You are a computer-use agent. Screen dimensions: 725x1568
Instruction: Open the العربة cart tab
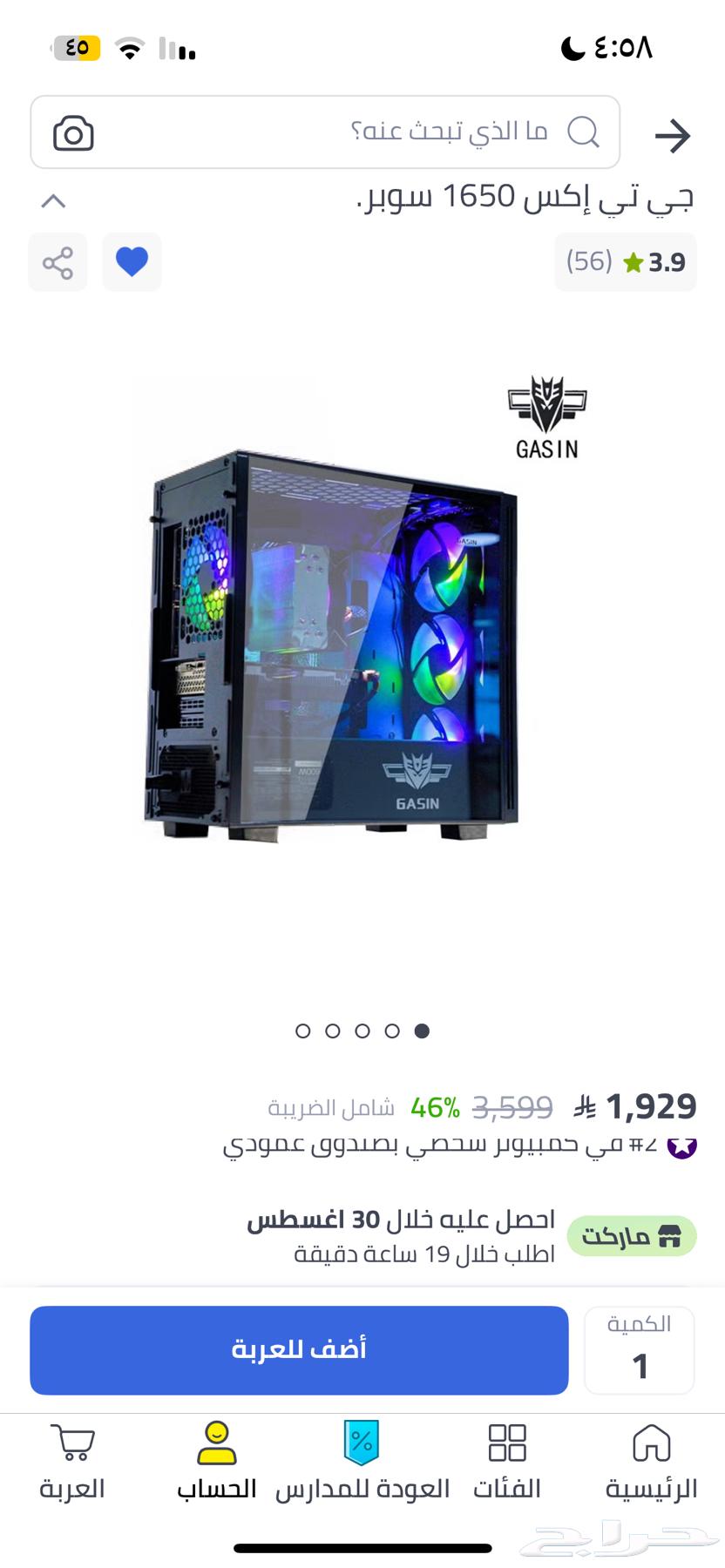tap(72, 1462)
